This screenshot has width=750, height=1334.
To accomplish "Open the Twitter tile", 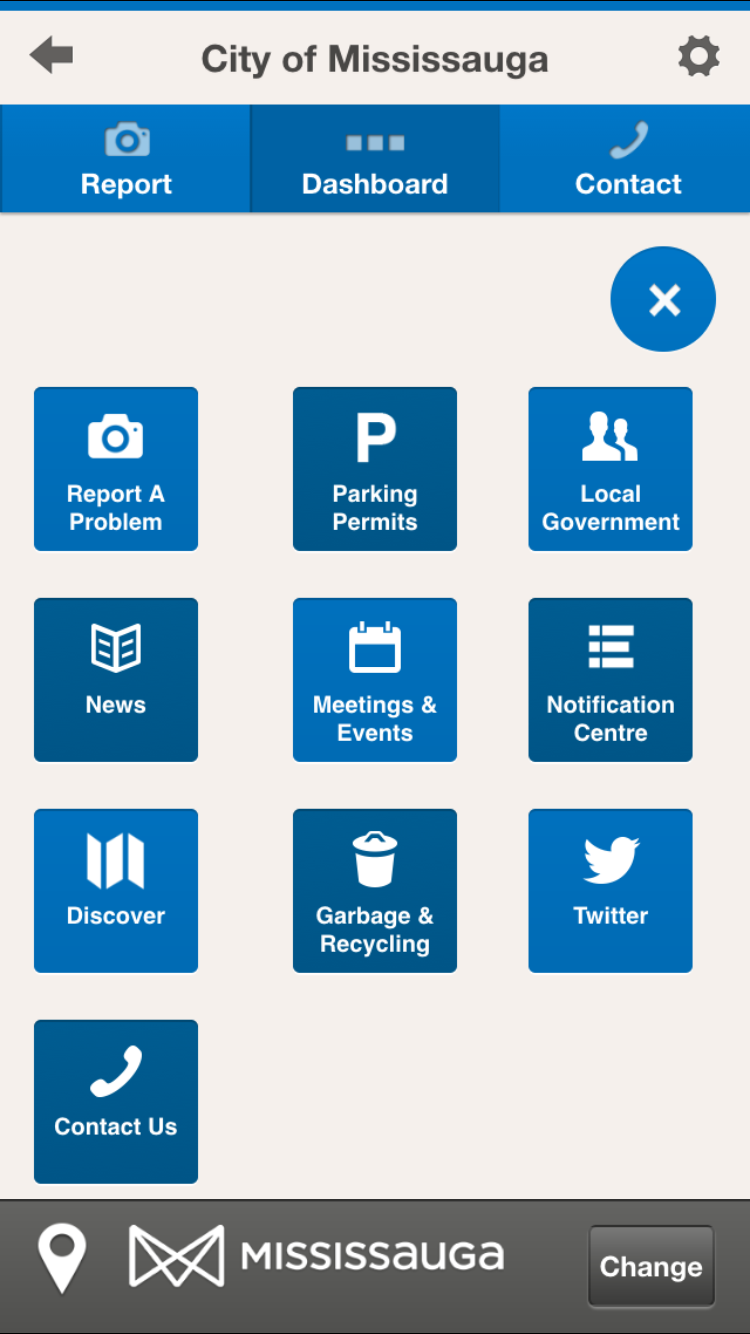I will tap(610, 891).
